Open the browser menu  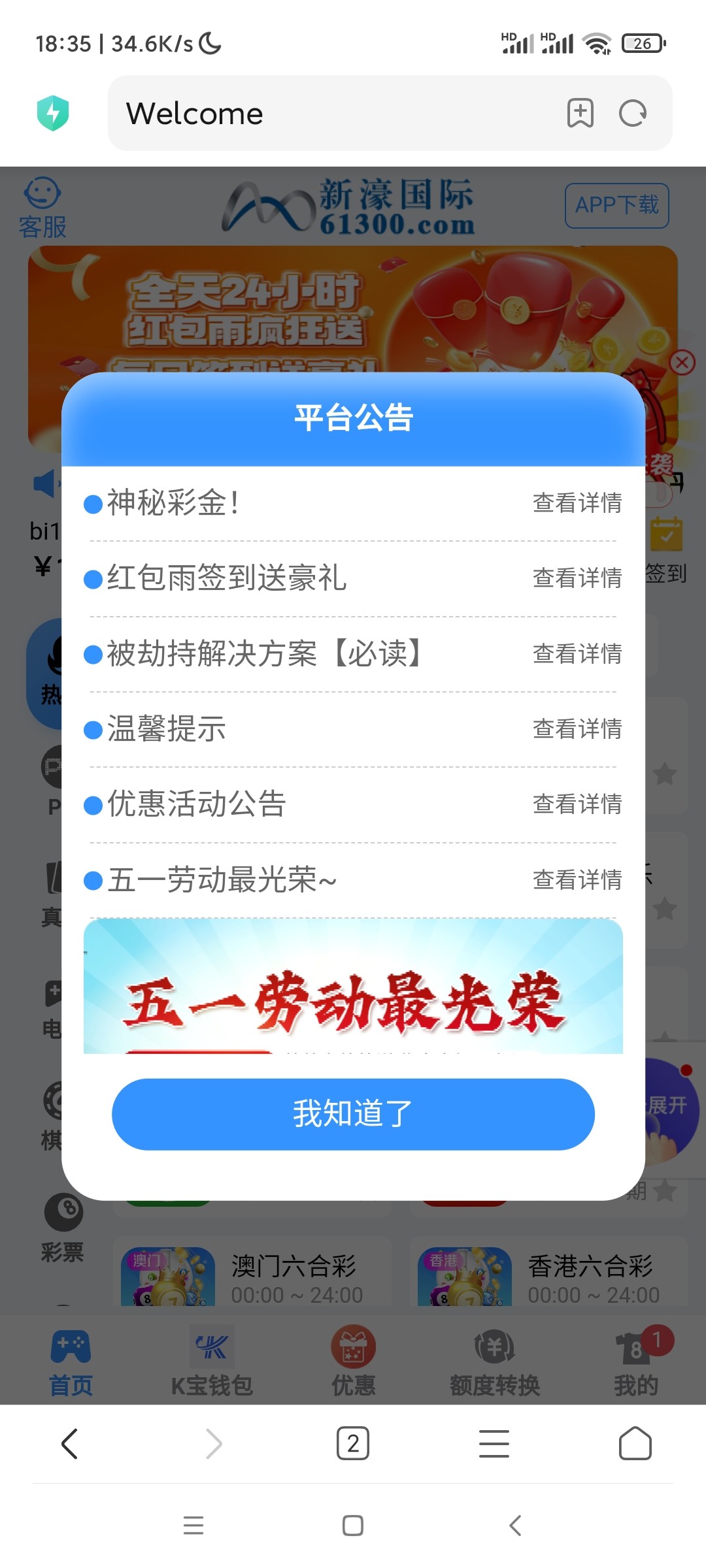tap(494, 1444)
